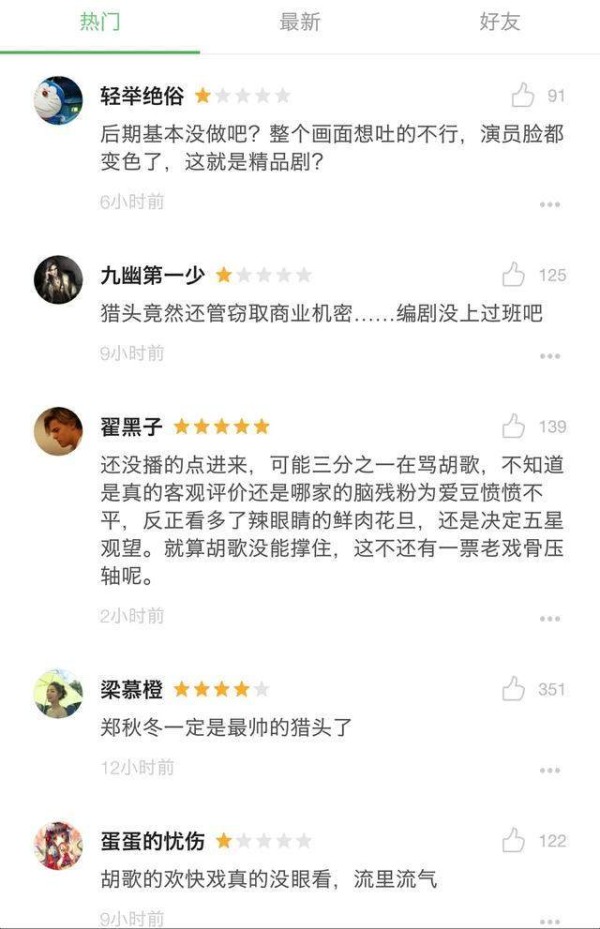600x929 pixels.
Task: Open the overflow menu on 九幽第一少's review
Action: click(x=549, y=356)
